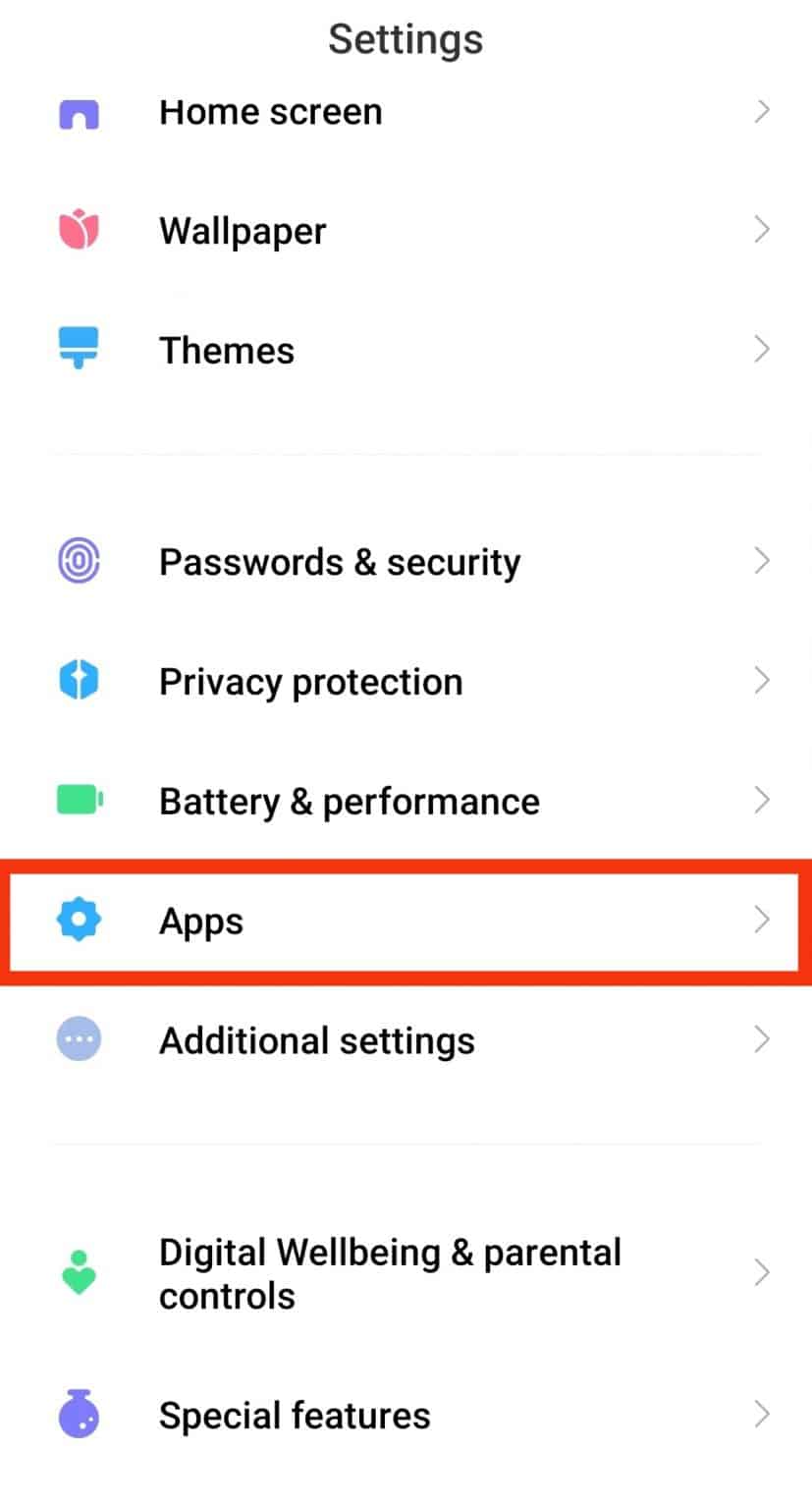The width and height of the screenshot is (812, 1509).
Task: Open the Home screen settings
Action: pos(393,112)
